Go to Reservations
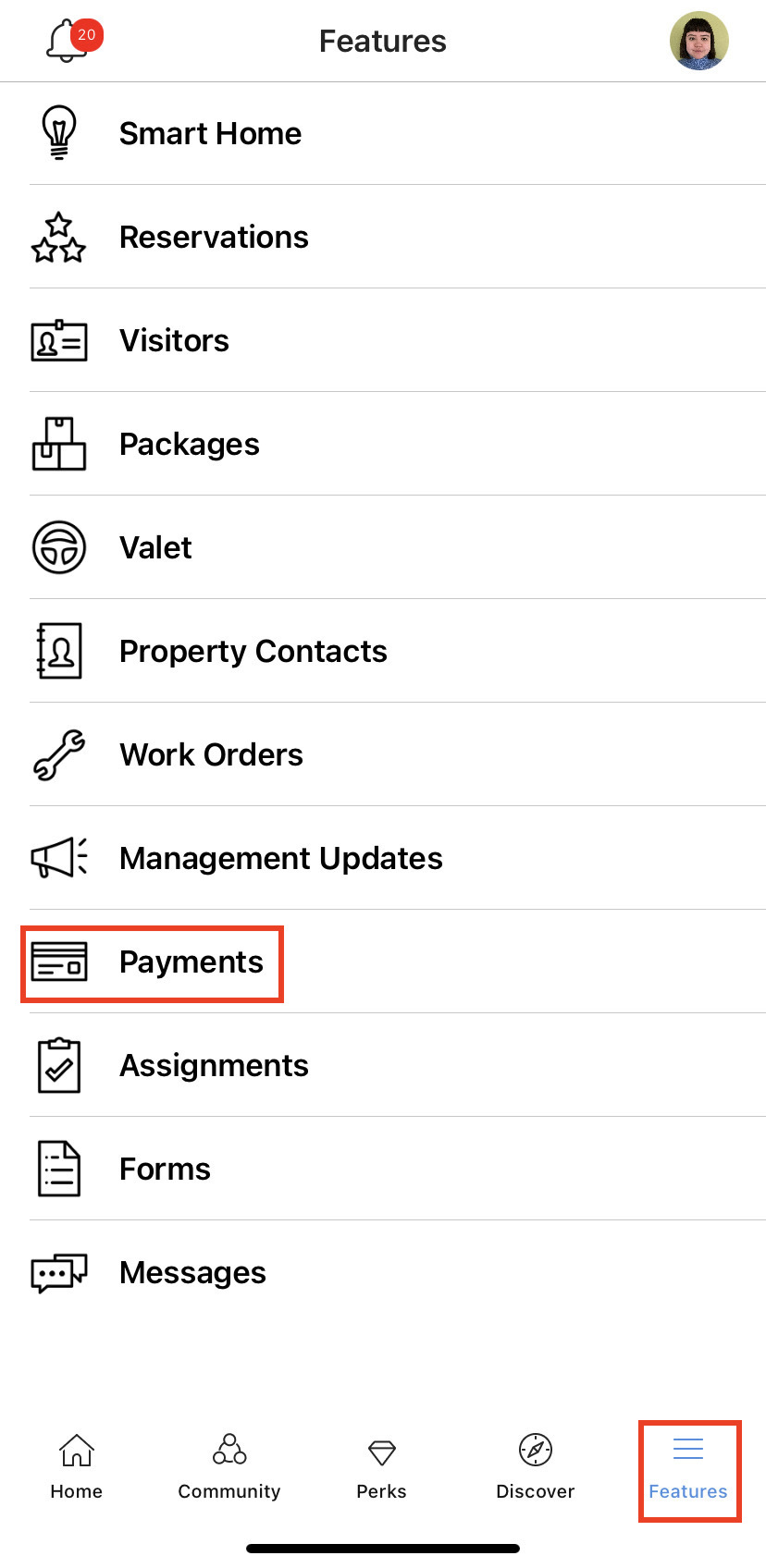 point(214,238)
